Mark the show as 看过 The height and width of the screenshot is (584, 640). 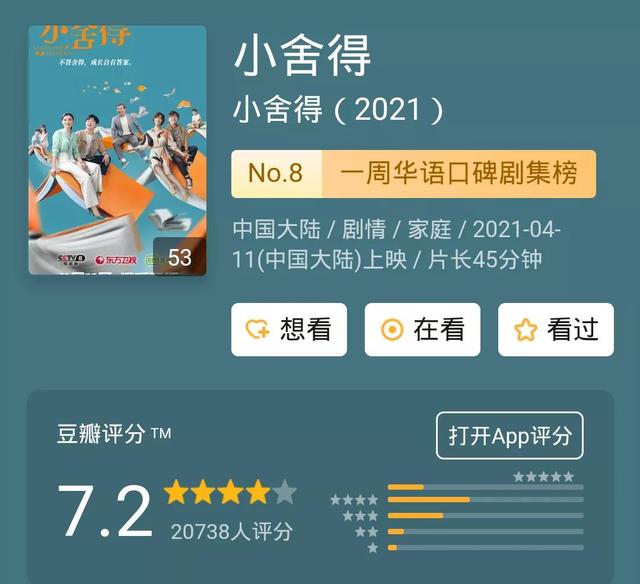click(556, 329)
